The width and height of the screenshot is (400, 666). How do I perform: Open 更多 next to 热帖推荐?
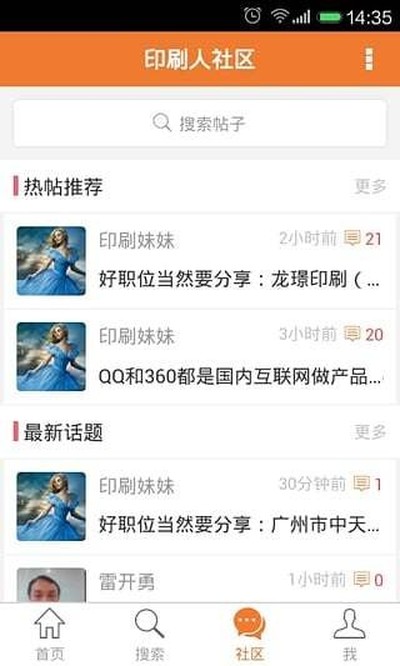[370, 186]
